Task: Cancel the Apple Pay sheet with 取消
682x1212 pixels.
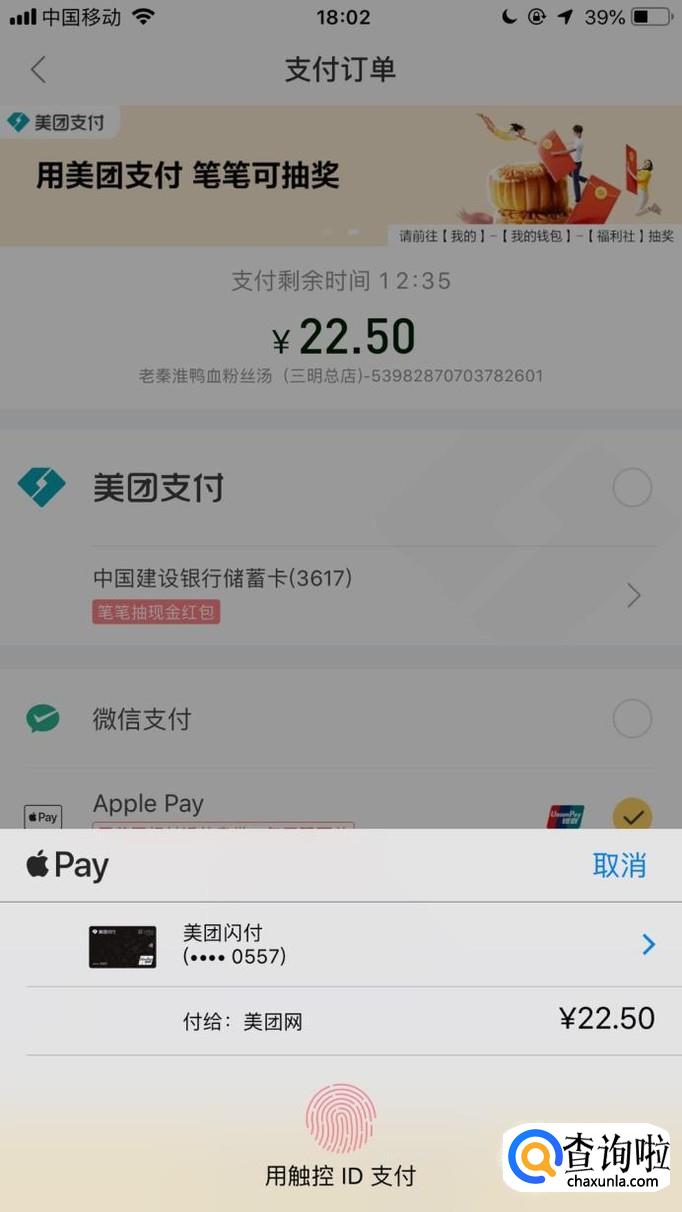Action: point(618,865)
